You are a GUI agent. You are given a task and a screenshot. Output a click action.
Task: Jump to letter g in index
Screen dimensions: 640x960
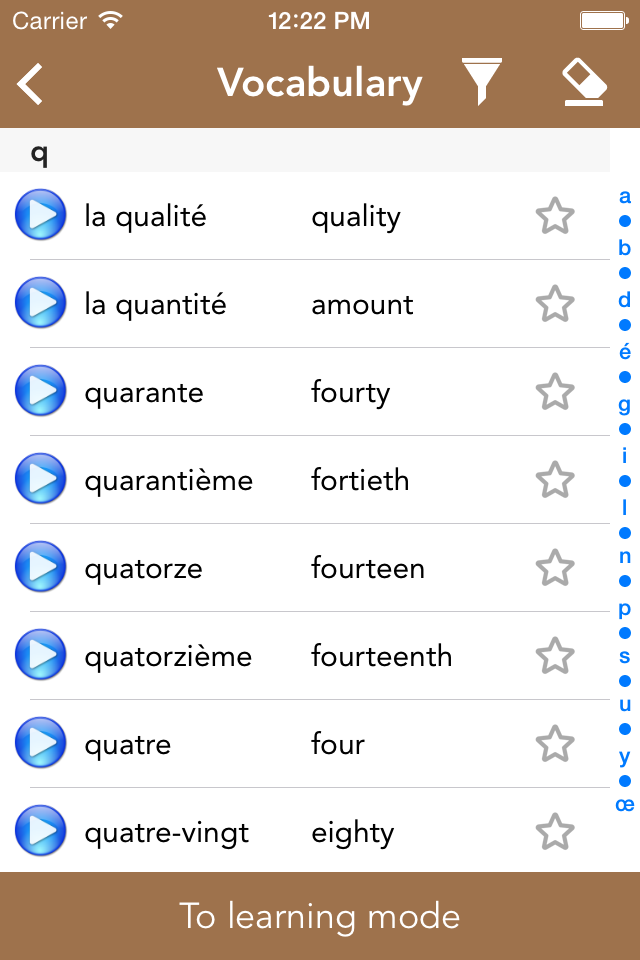(625, 405)
